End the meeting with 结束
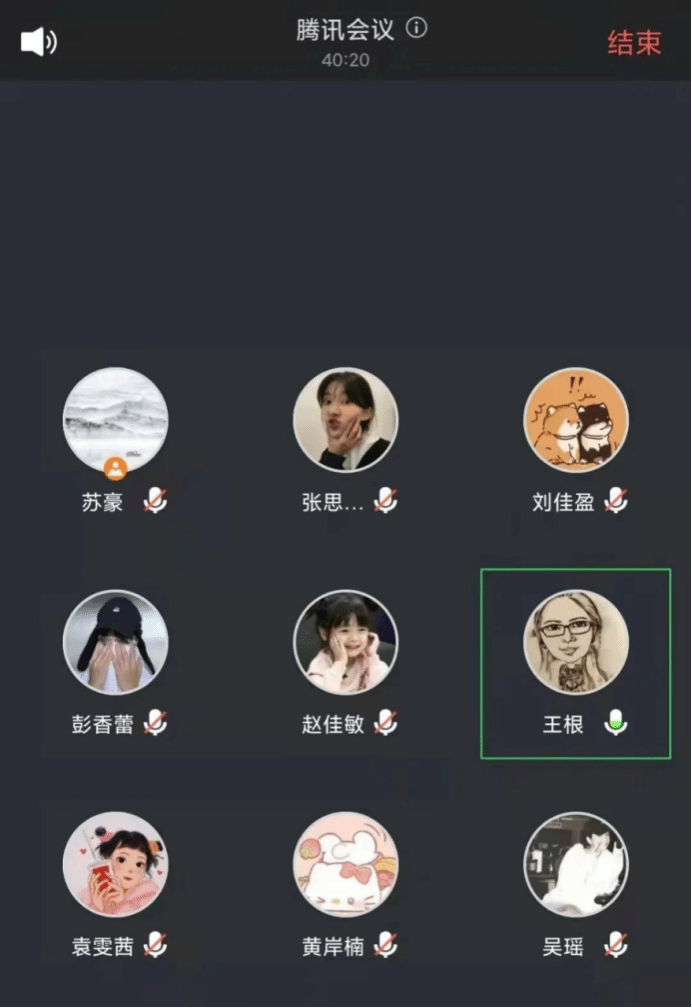The height and width of the screenshot is (1008, 692). (634, 42)
